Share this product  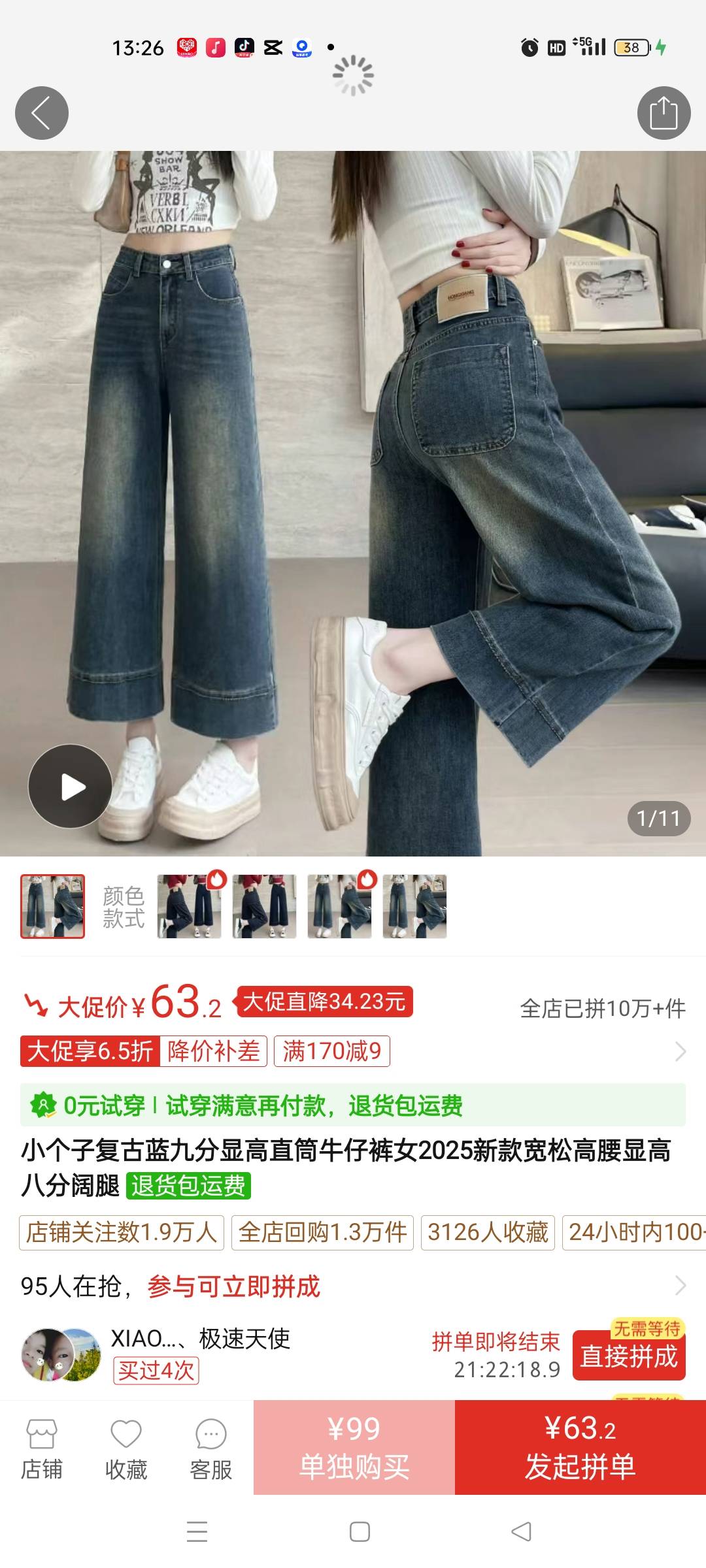coord(664,113)
